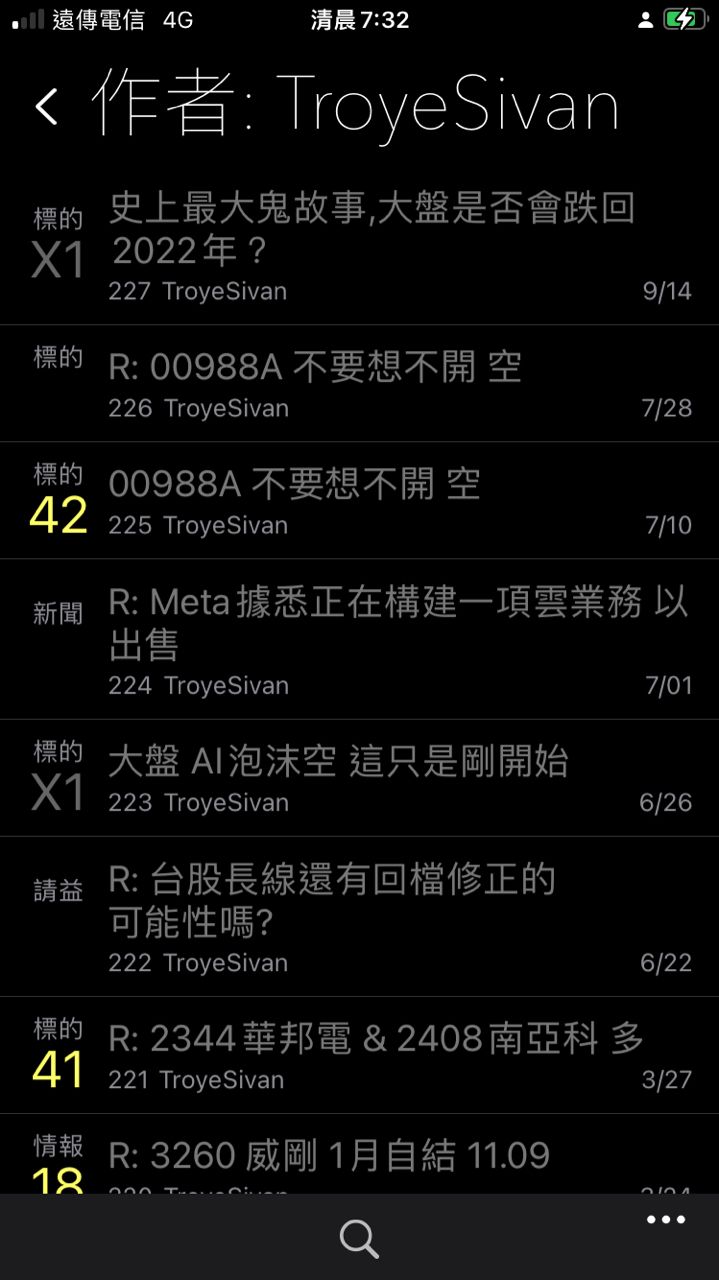Open post 222 台股長線回檔修正
Image resolution: width=719 pixels, height=1280 pixels.
(x=359, y=917)
